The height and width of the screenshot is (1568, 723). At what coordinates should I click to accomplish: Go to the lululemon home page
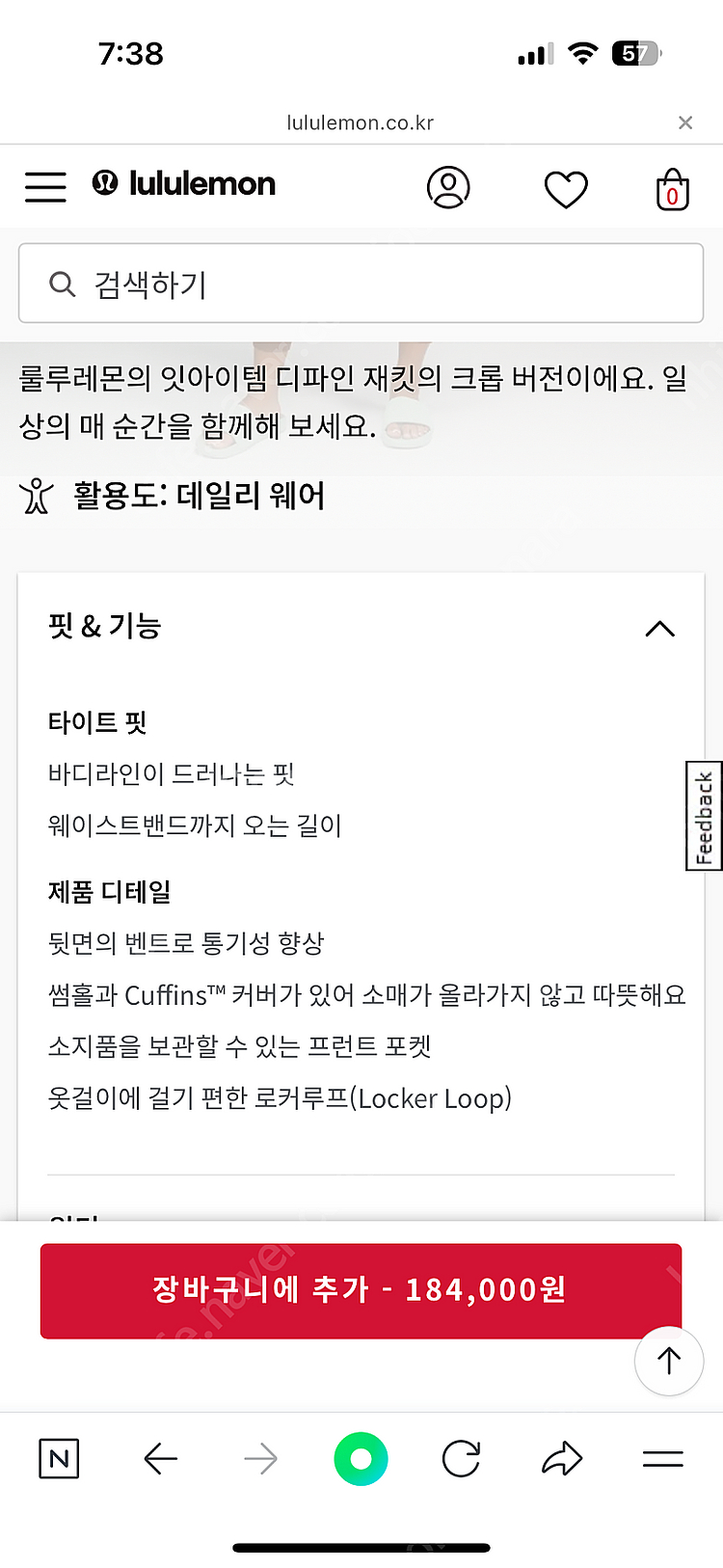pyautogui.click(x=184, y=183)
